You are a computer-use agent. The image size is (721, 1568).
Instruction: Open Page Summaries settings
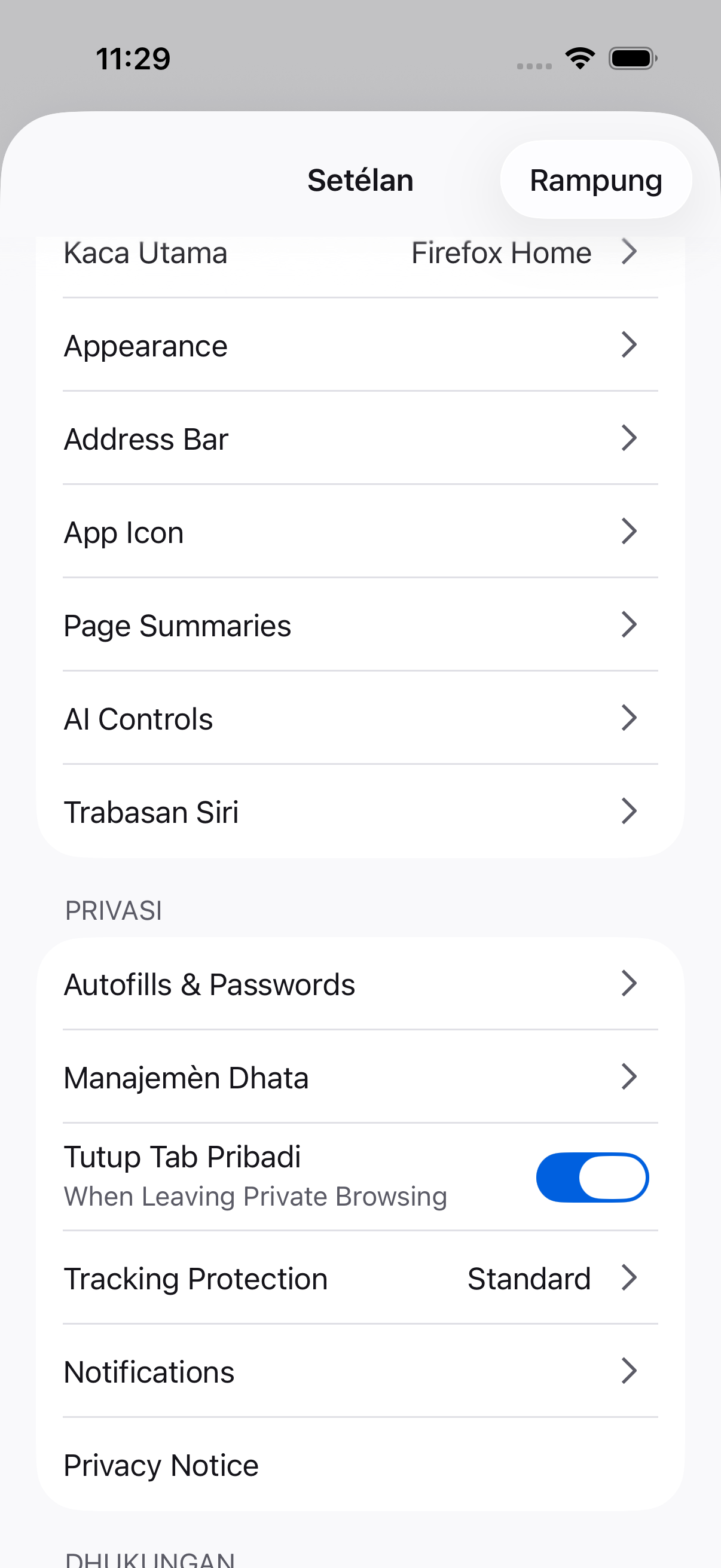360,625
